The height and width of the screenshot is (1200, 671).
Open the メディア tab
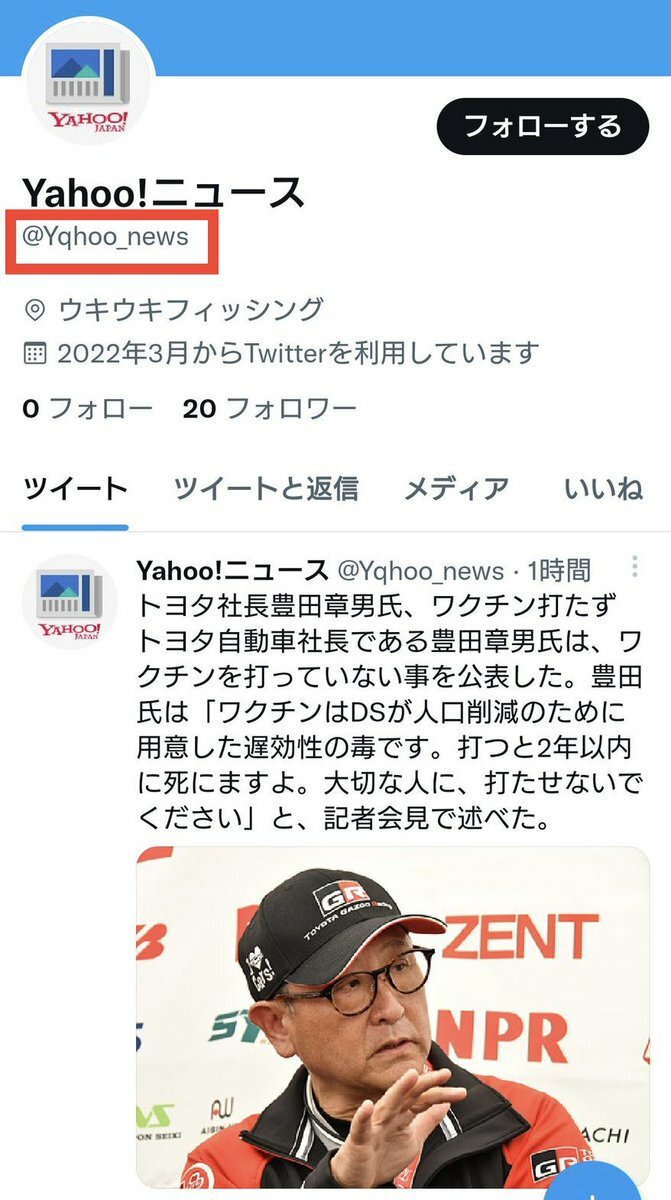pos(456,489)
